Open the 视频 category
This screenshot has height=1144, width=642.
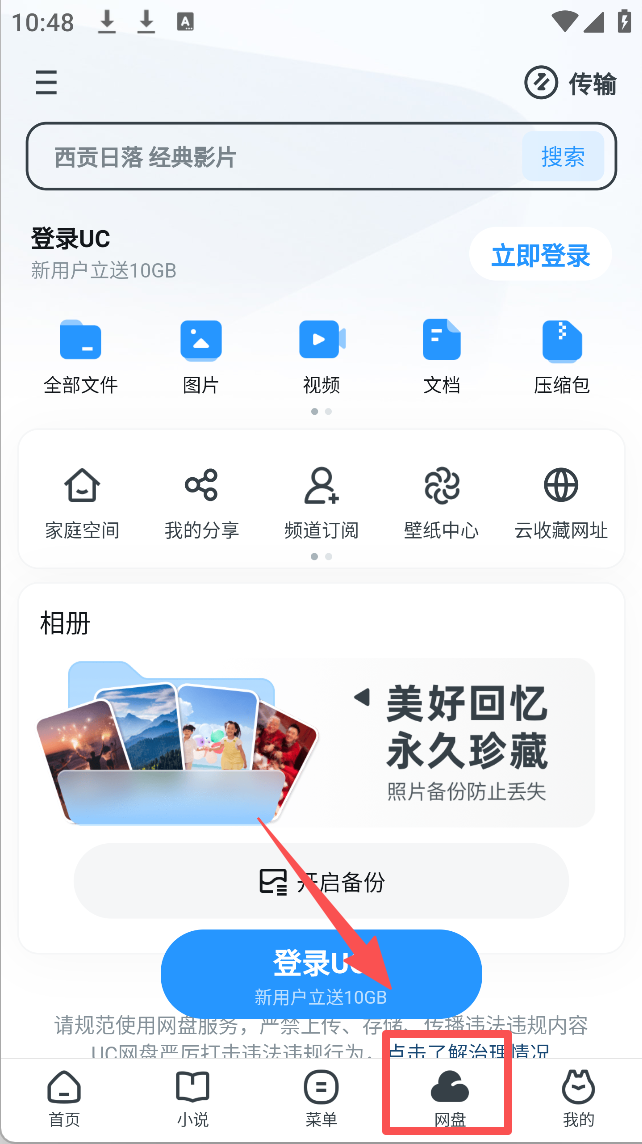[321, 357]
